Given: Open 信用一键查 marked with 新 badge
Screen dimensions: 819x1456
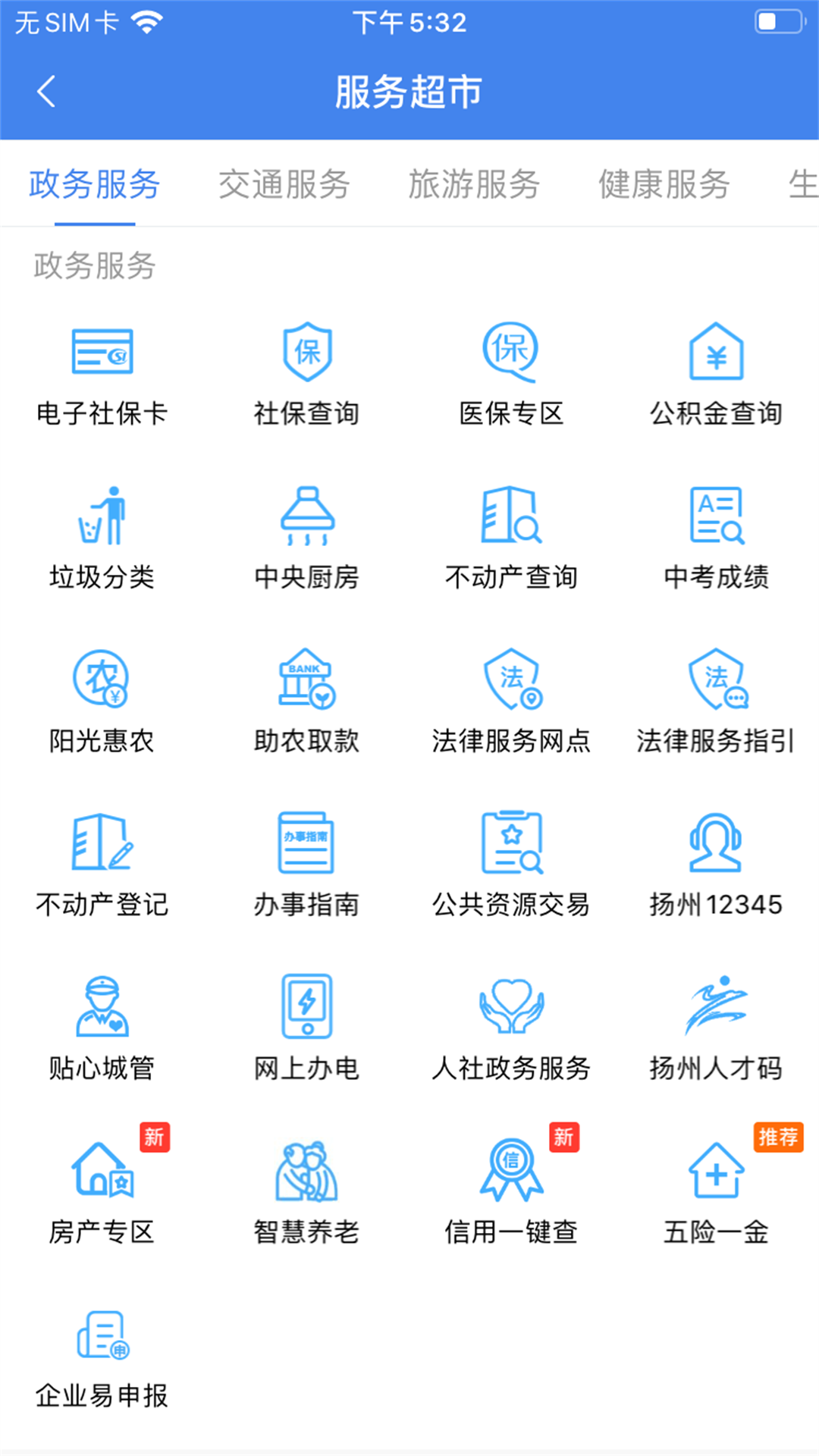Looking at the screenshot, I should [510, 1189].
